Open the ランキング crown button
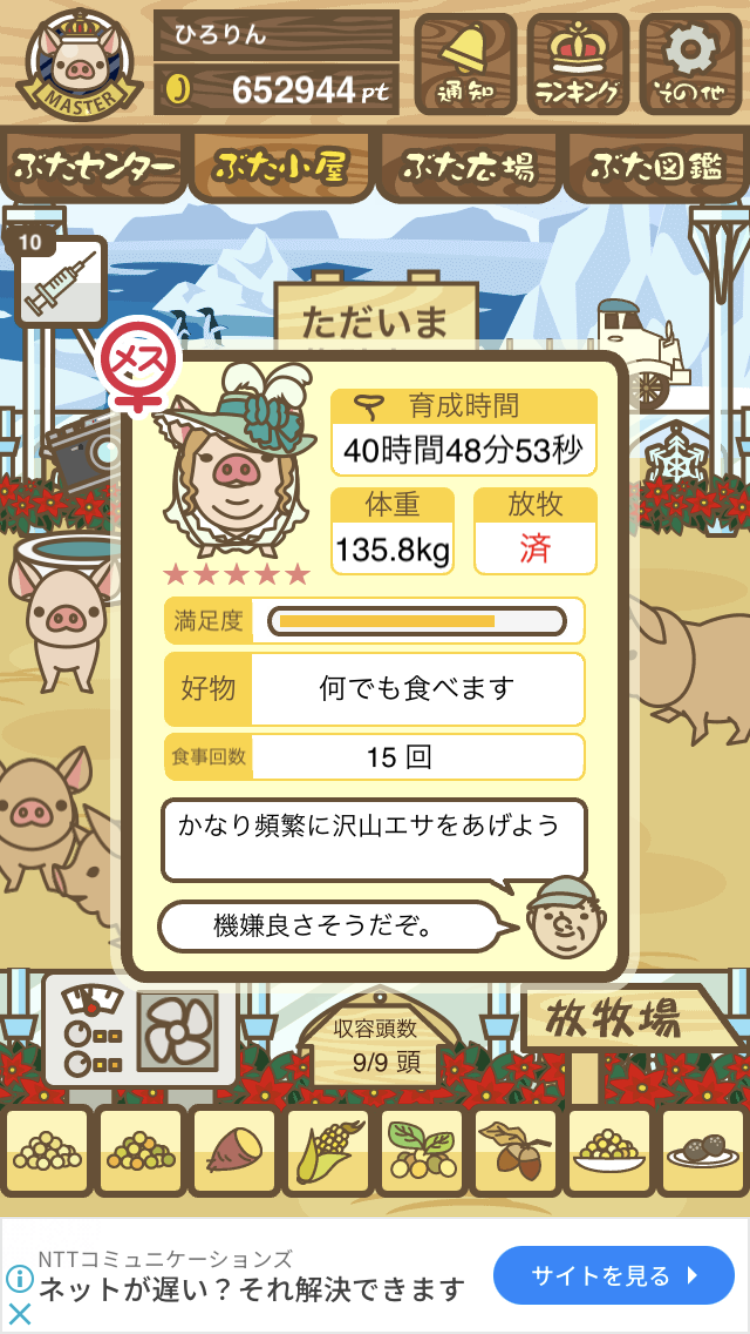750x1334 pixels. pos(578,63)
